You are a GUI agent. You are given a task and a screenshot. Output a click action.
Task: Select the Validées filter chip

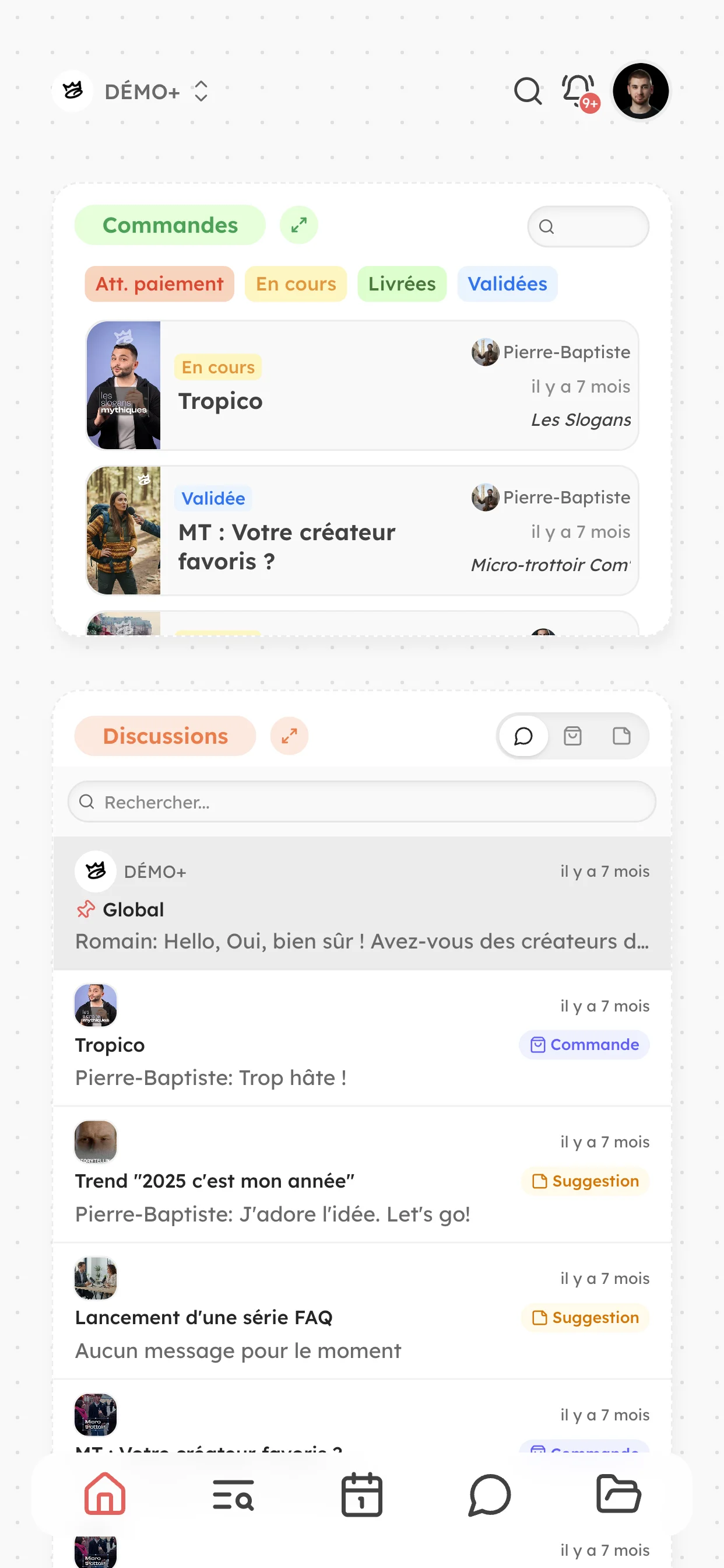(x=507, y=283)
